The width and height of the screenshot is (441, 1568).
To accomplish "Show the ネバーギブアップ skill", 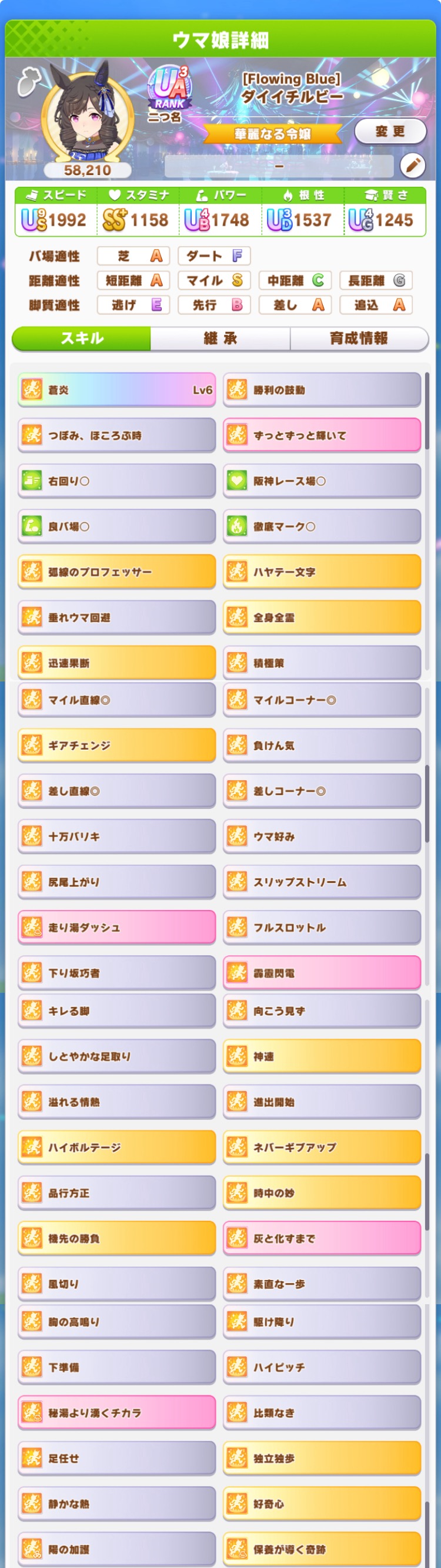I will click(x=322, y=1147).
